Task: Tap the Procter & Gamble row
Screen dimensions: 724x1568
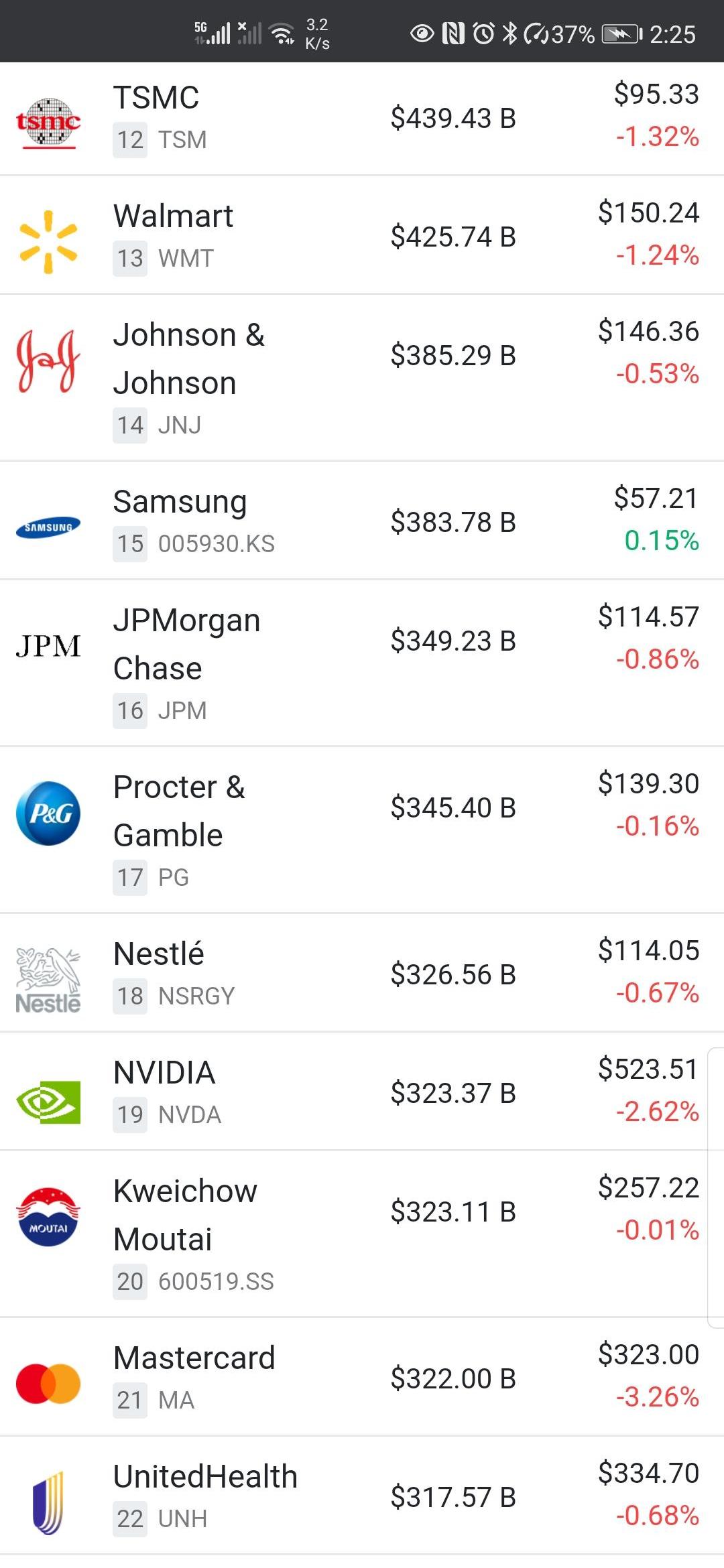Action: click(362, 830)
